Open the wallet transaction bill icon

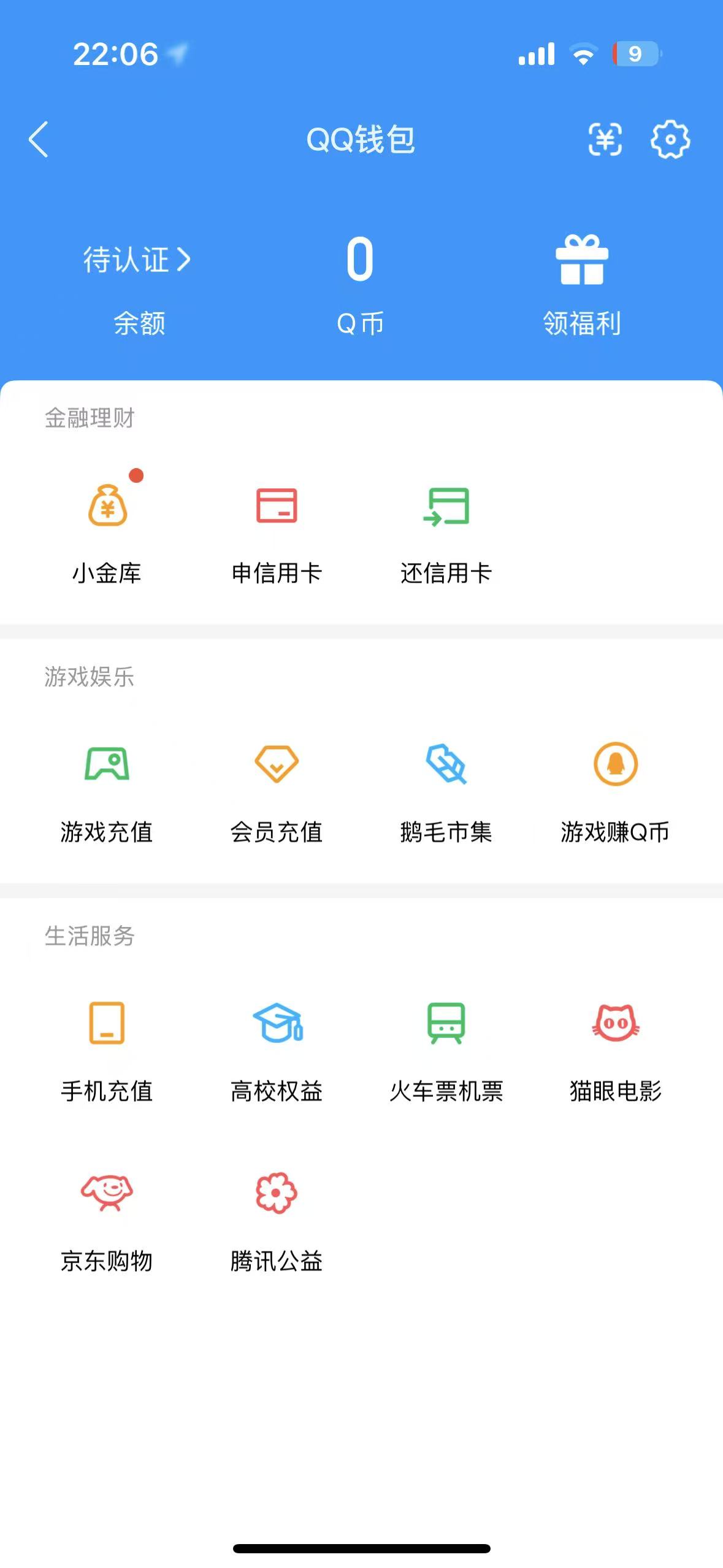point(606,140)
